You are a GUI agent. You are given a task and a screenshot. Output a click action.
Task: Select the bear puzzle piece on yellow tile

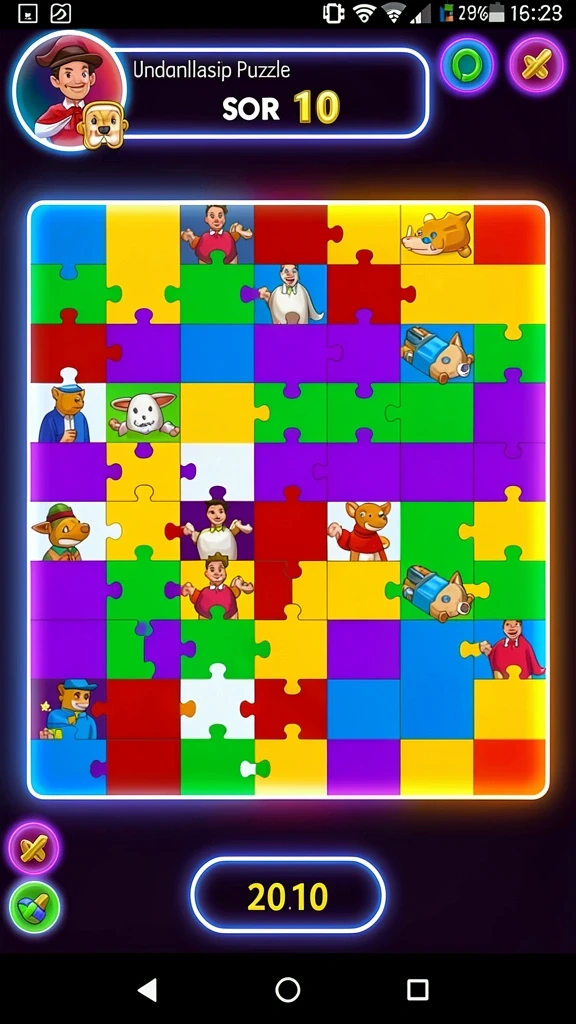pos(437,234)
